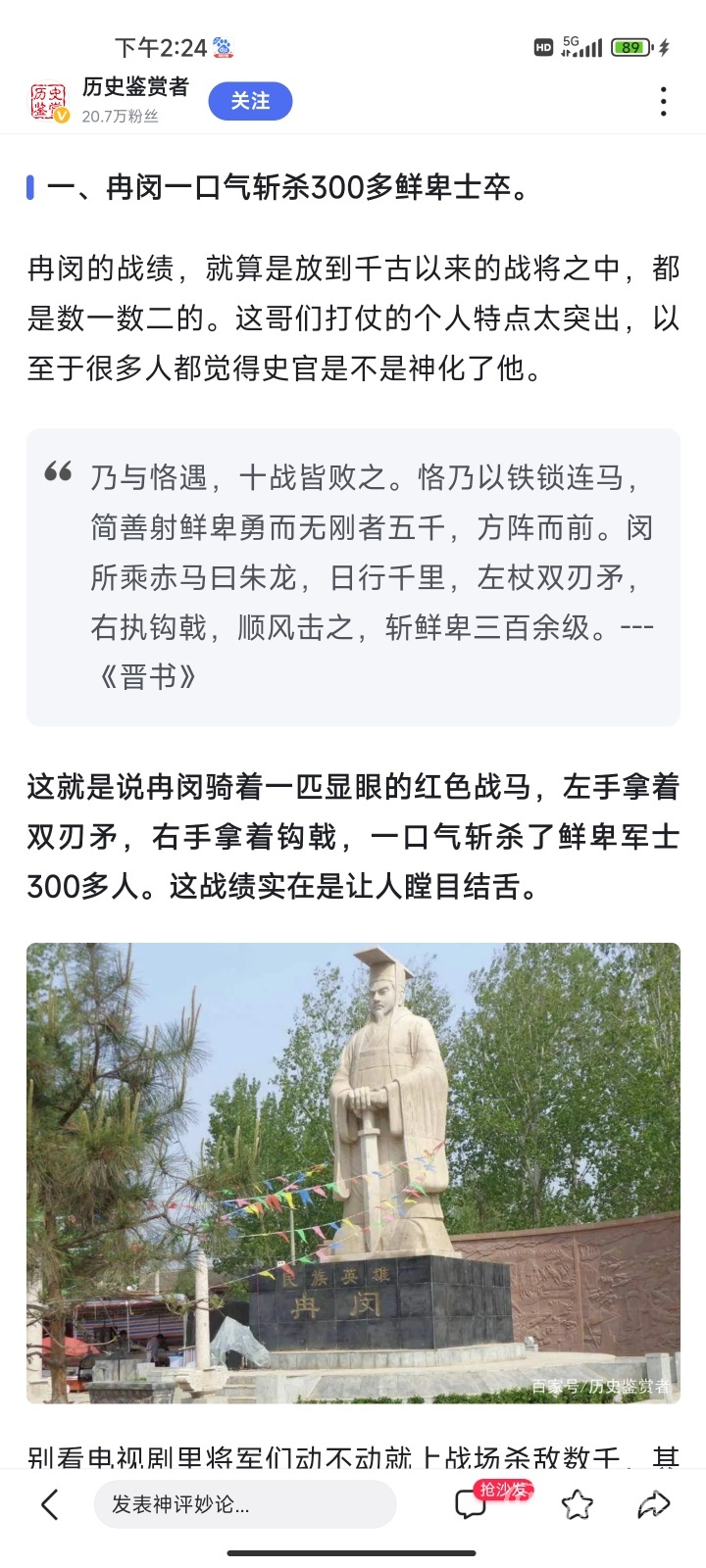Open the comments with 抢沙发 badge

474,1504
